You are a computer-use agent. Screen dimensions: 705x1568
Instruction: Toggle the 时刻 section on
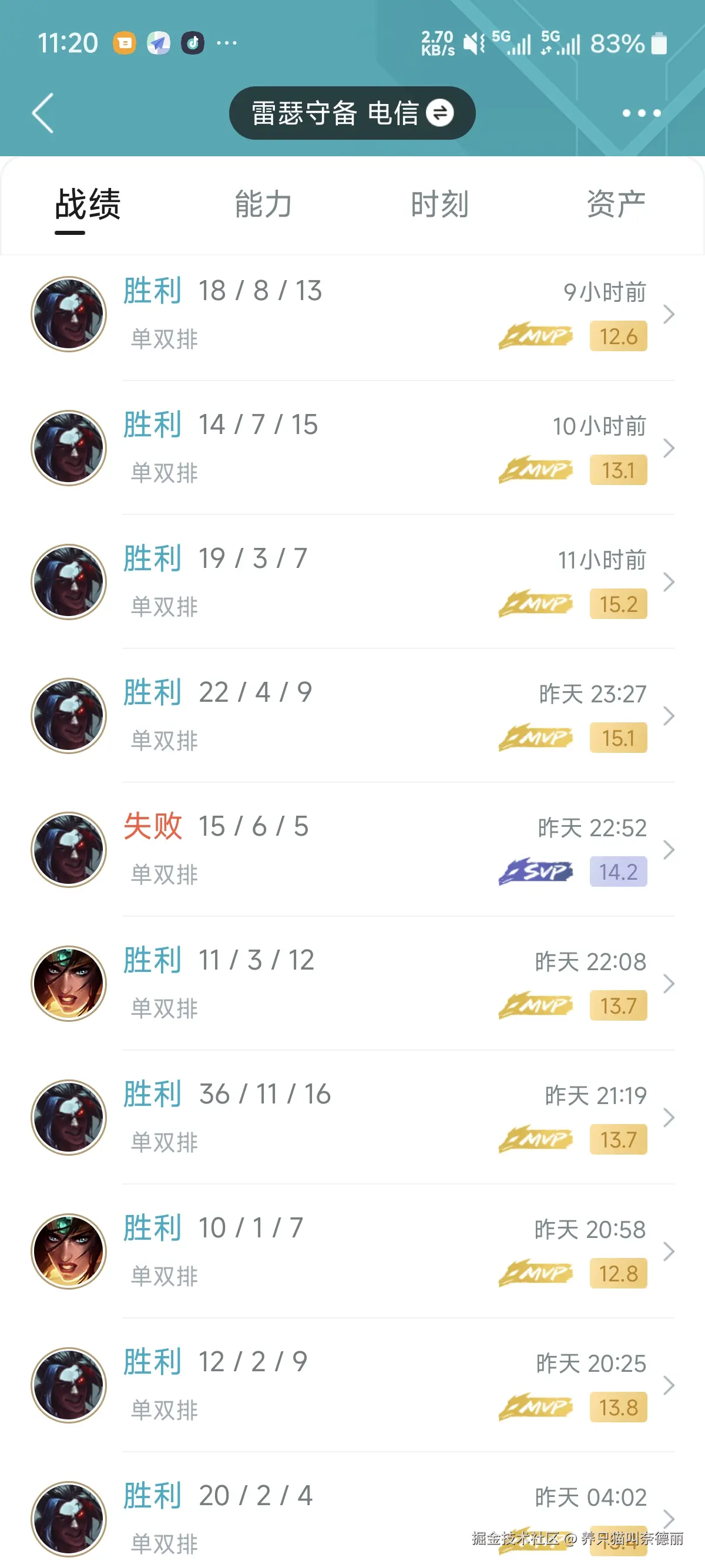[439, 204]
